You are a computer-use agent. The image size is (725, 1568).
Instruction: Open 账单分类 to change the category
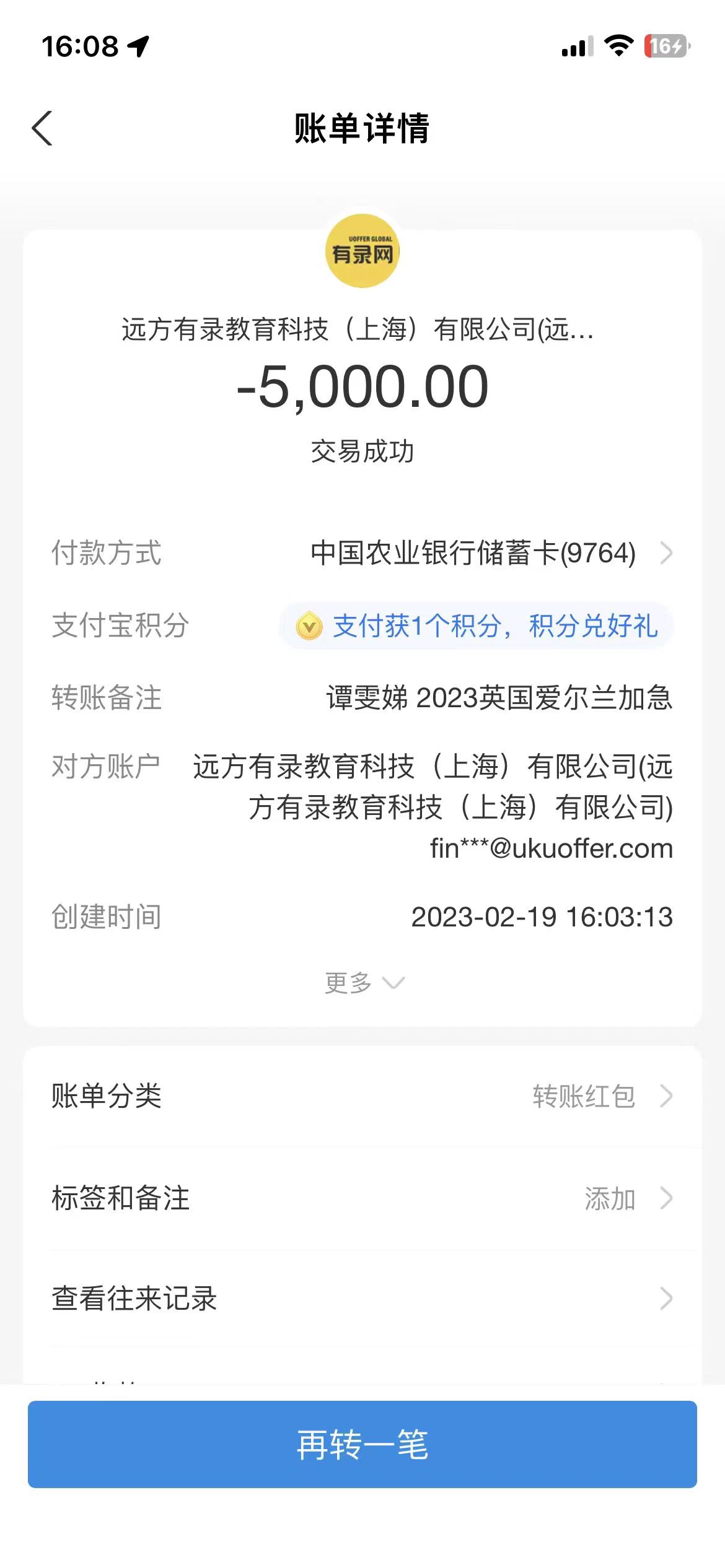(x=362, y=1096)
